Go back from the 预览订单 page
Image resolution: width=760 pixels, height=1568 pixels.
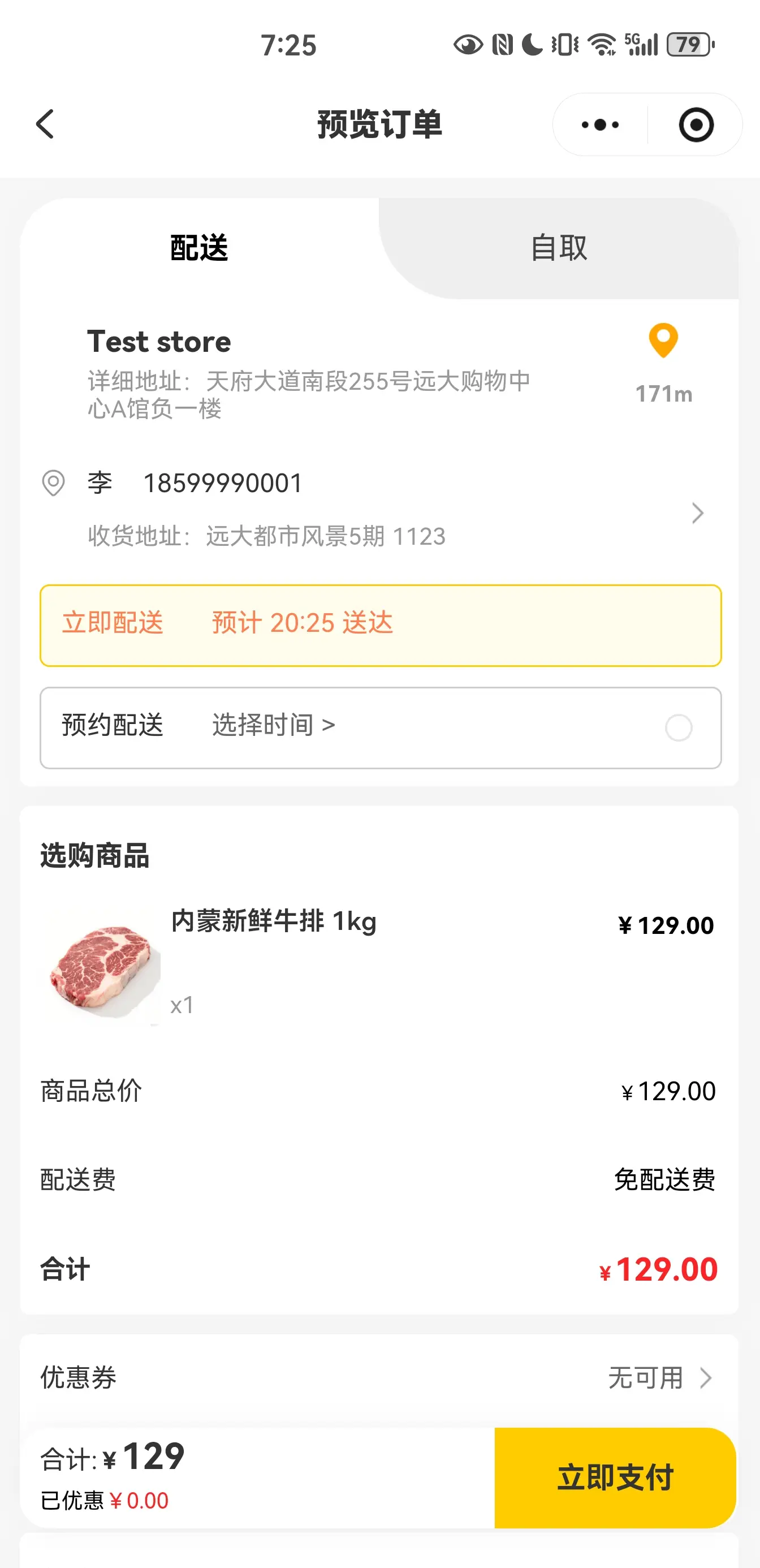[x=45, y=125]
